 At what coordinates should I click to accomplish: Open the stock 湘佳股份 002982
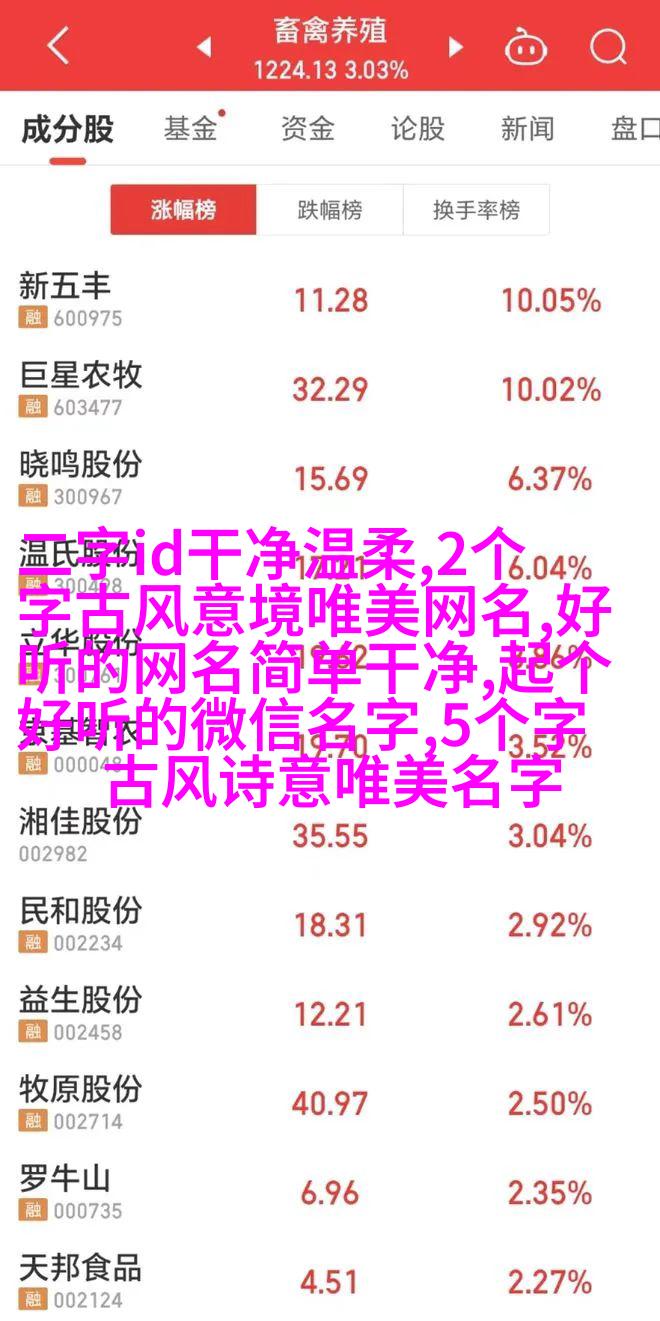click(x=80, y=834)
